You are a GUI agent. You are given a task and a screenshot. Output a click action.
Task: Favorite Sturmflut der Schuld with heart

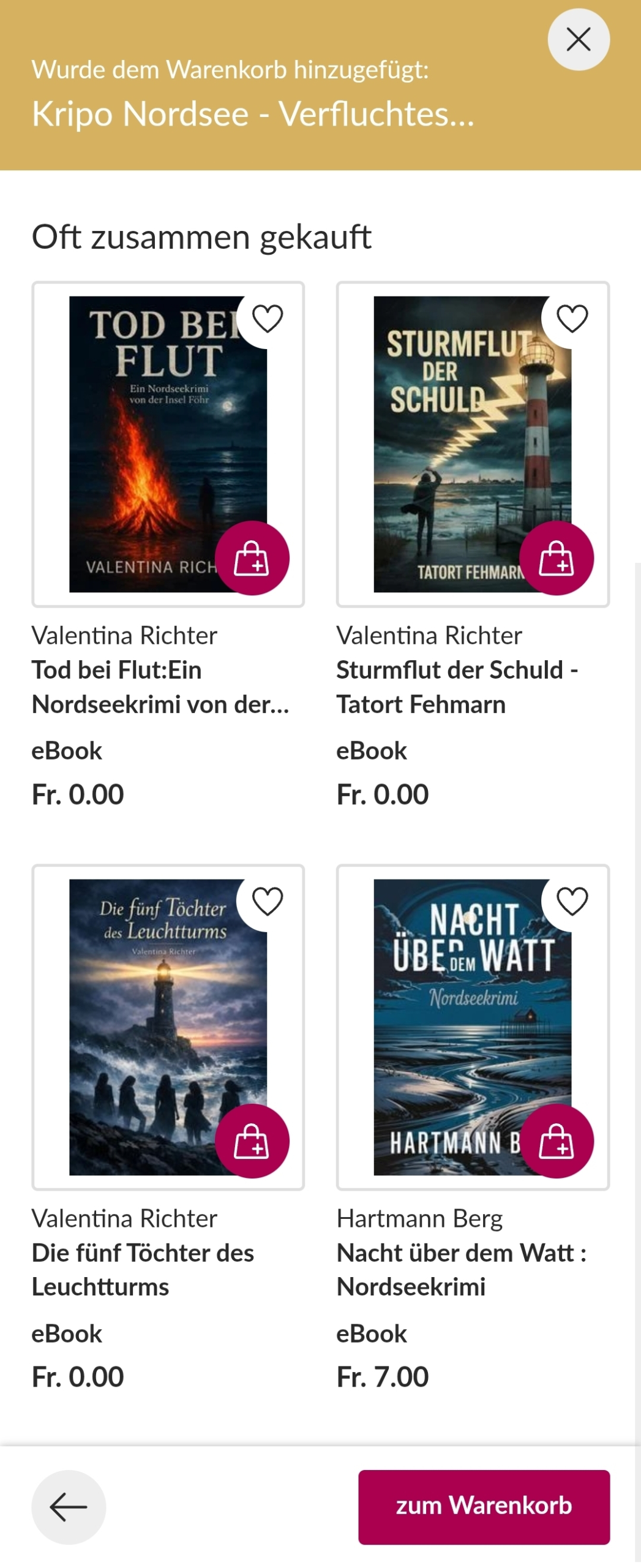pyautogui.click(x=572, y=318)
